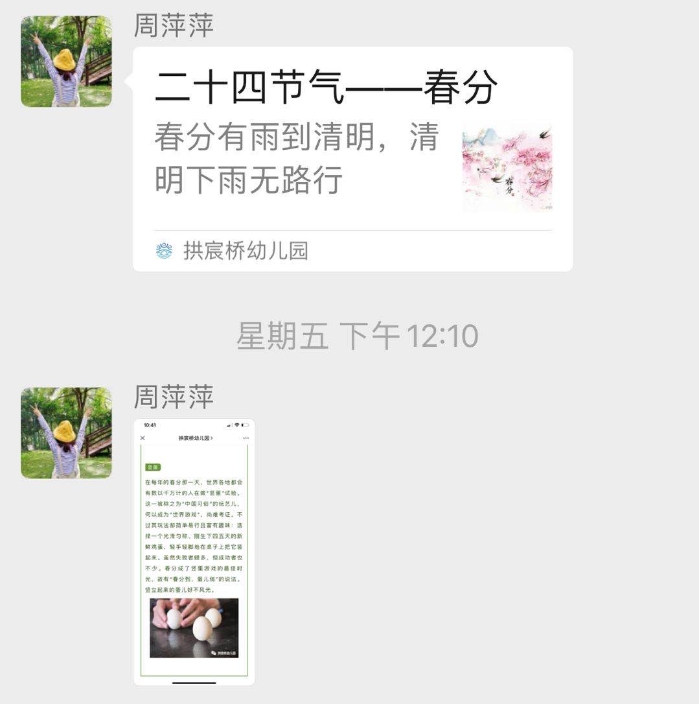View 周萍萍's profile from top avatar

click(66, 61)
